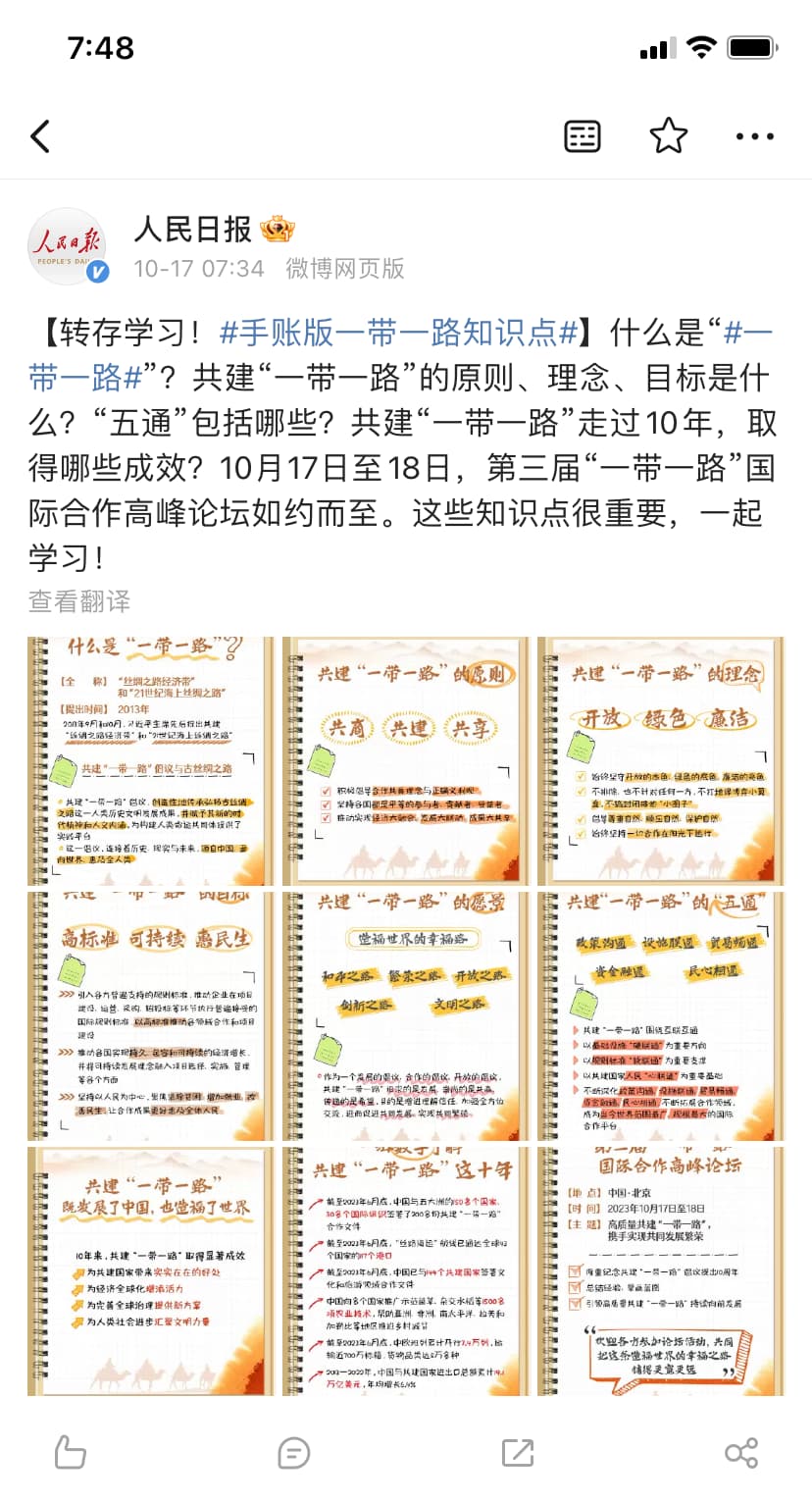The width and height of the screenshot is (812, 1502).
Task: Open the image with 高标准 可持续 惠民生
Action: pyautogui.click(x=151, y=1015)
